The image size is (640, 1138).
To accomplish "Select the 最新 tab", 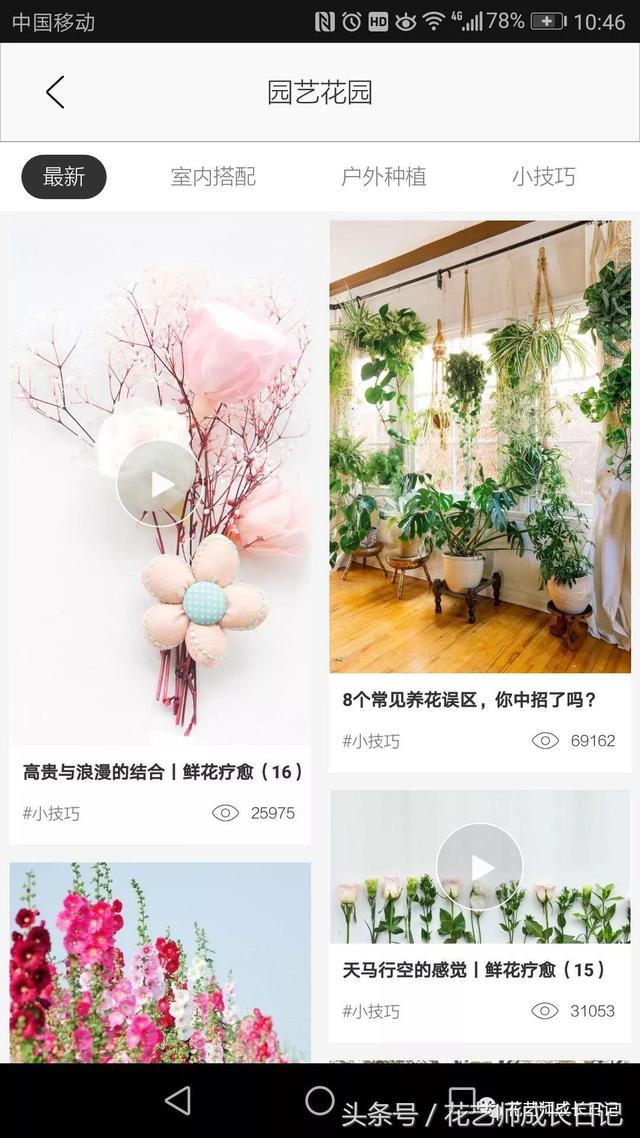I will click(64, 177).
